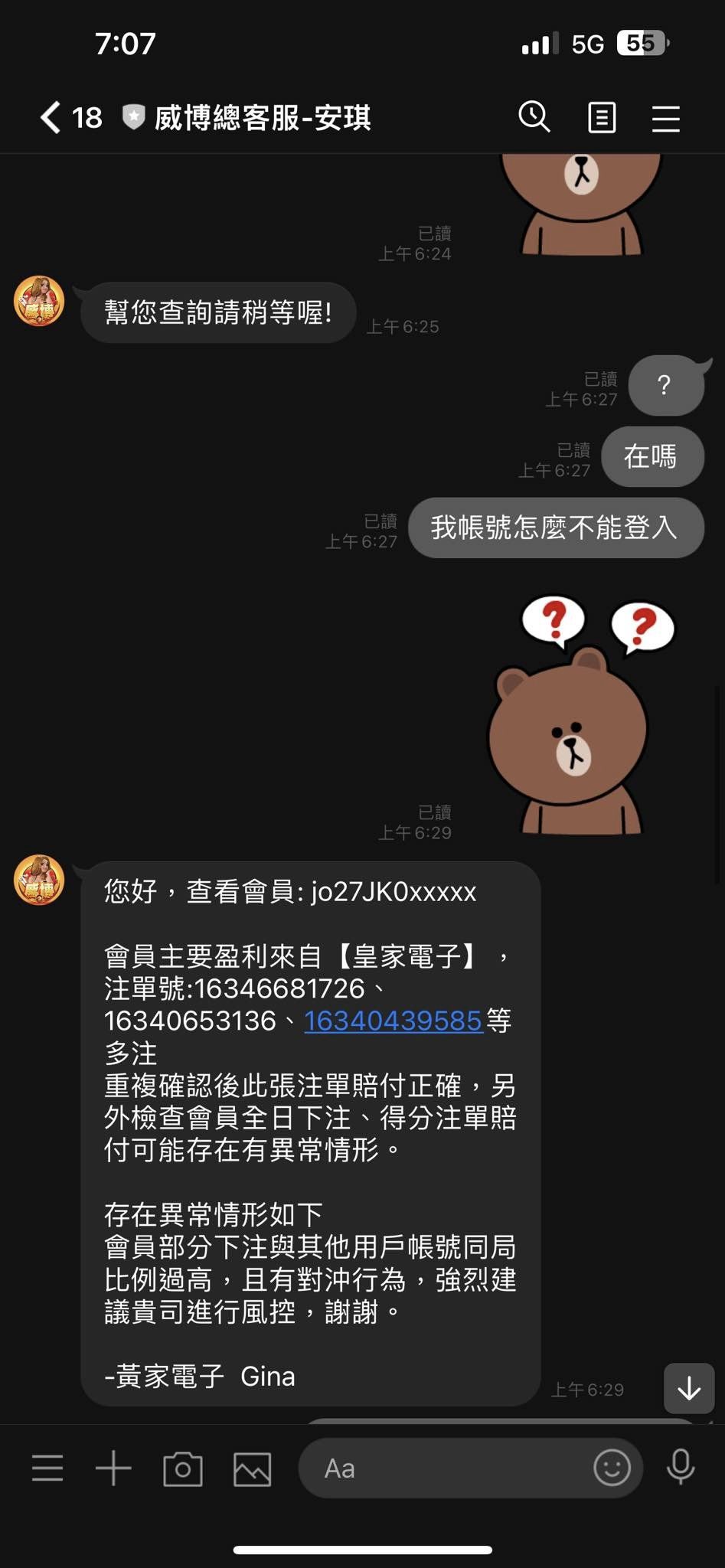Open the plus attachment options
725x1568 pixels.
click(113, 1468)
